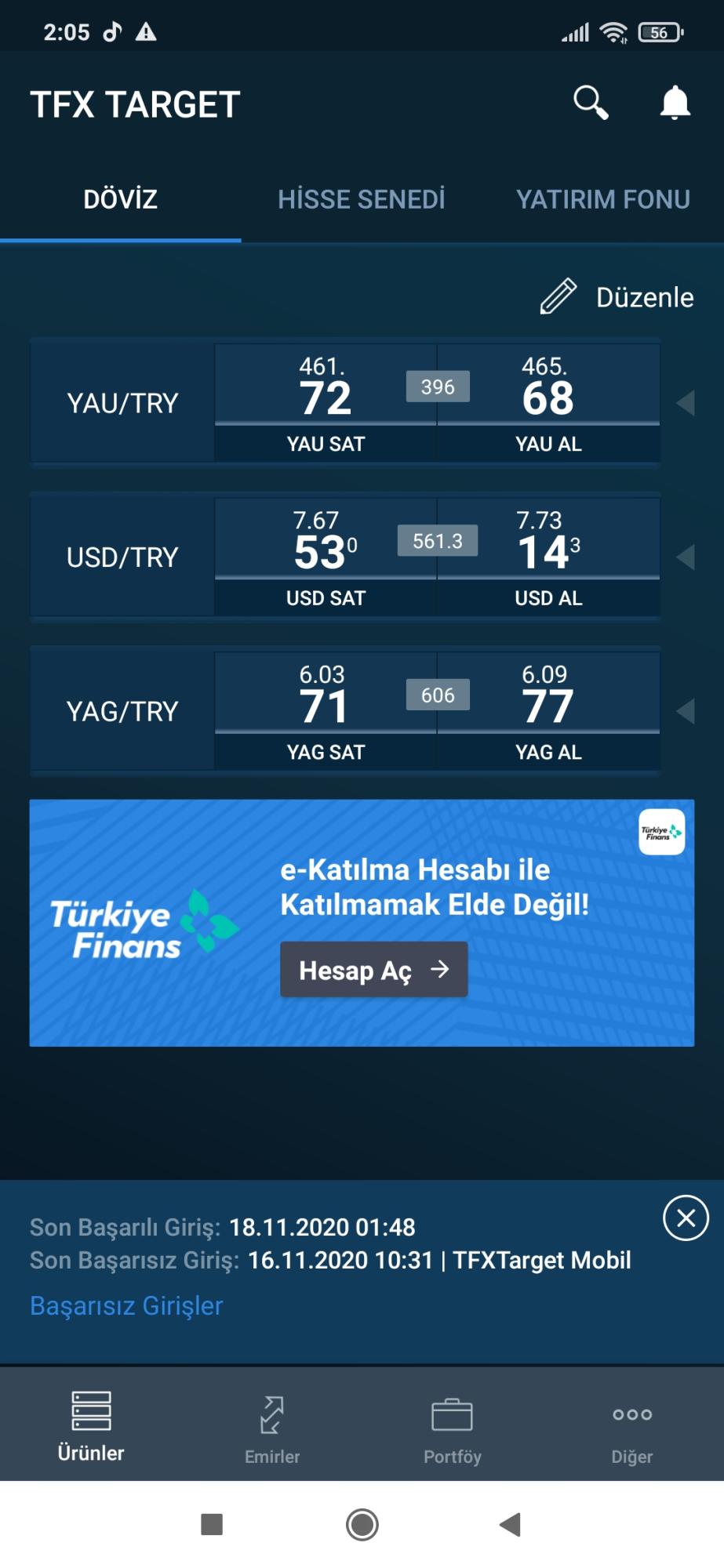Dismiss the login info panel

686,1218
